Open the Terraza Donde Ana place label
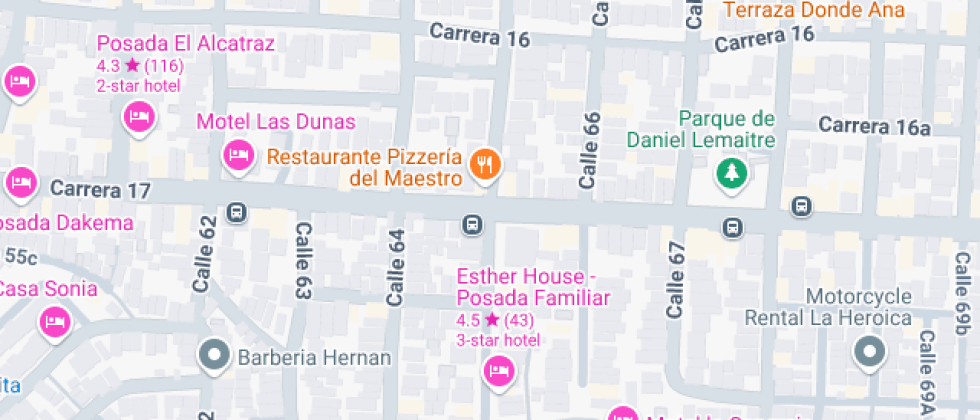Viewport: 980px width, 420px height. click(x=813, y=10)
